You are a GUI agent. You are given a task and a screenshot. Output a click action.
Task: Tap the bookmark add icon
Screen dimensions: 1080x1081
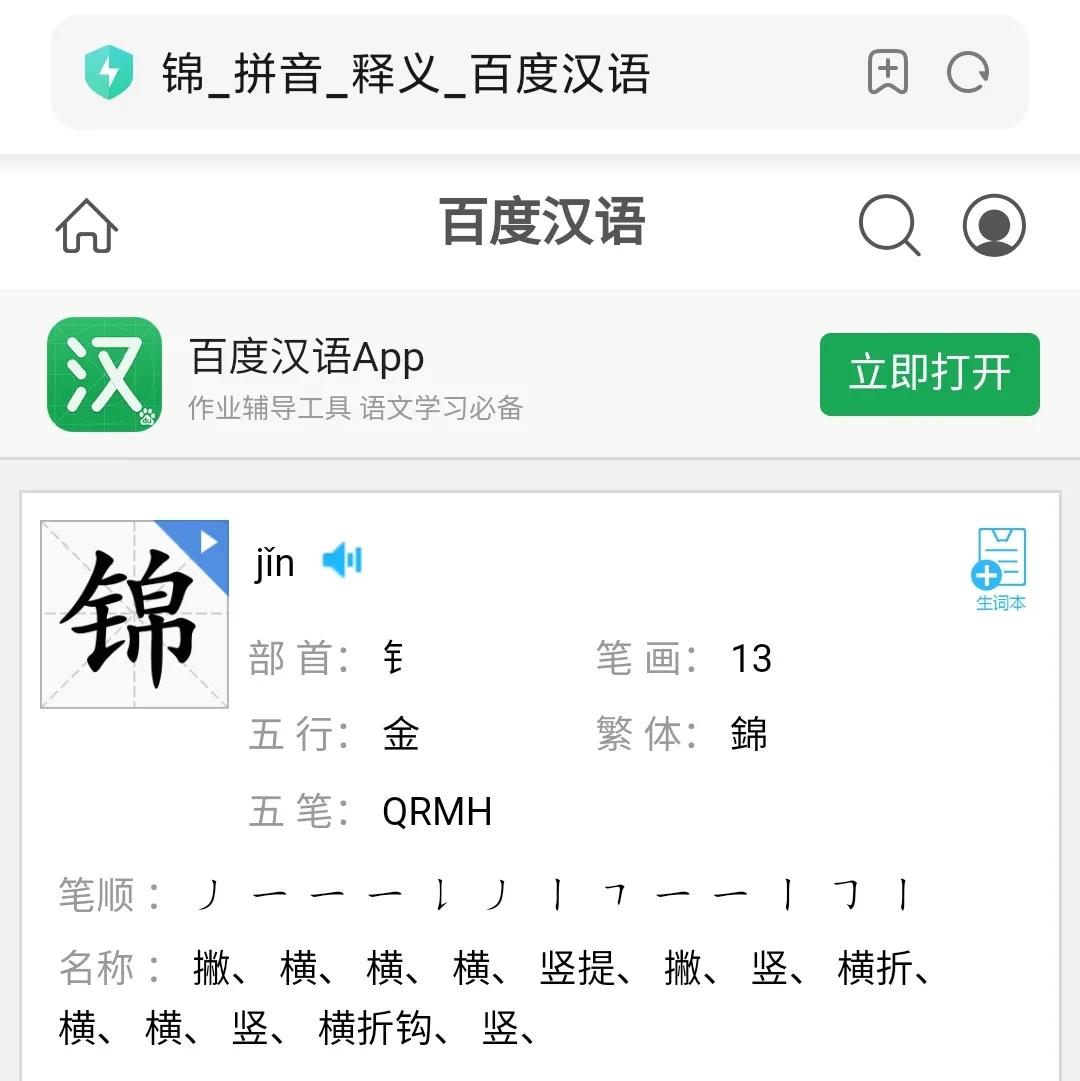tap(888, 73)
